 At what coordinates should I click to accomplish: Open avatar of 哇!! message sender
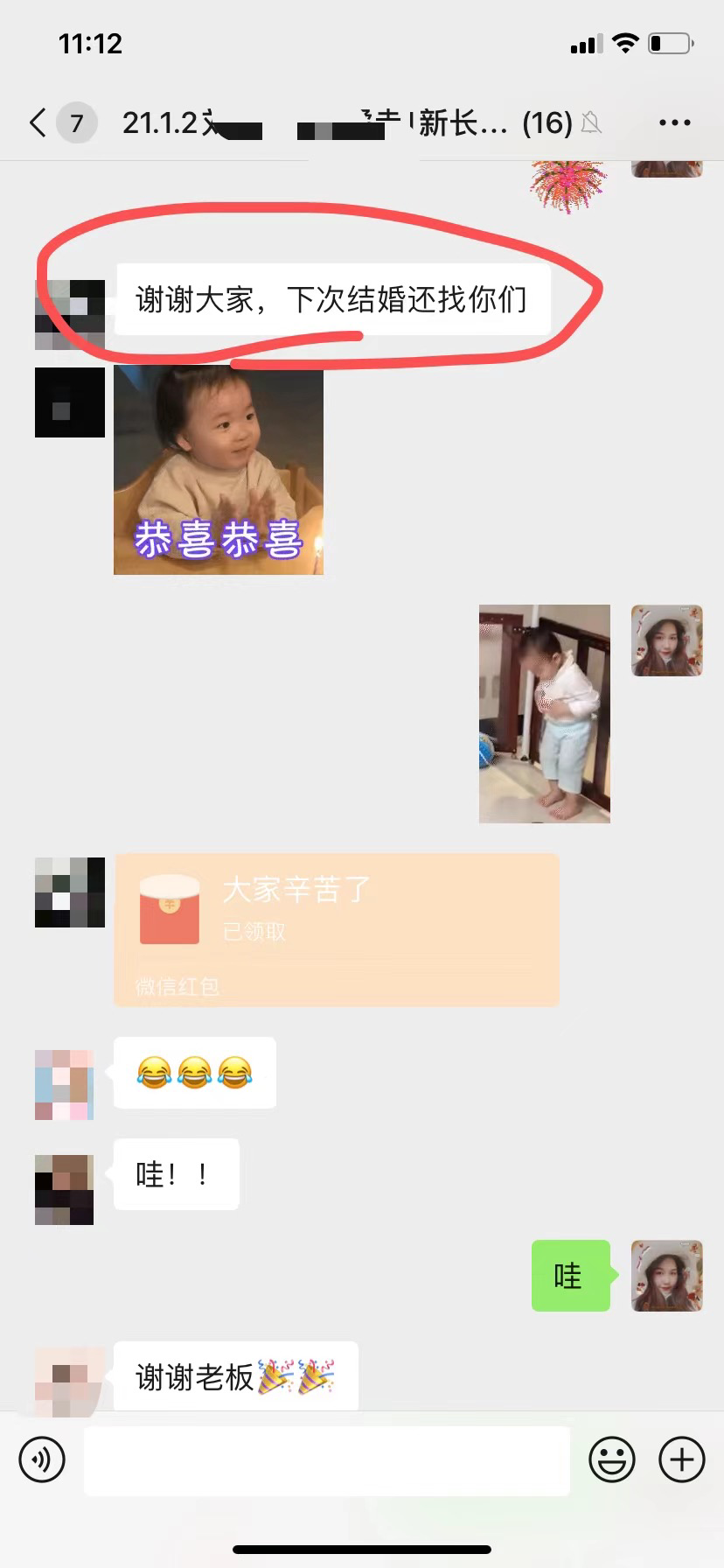coord(64,1189)
